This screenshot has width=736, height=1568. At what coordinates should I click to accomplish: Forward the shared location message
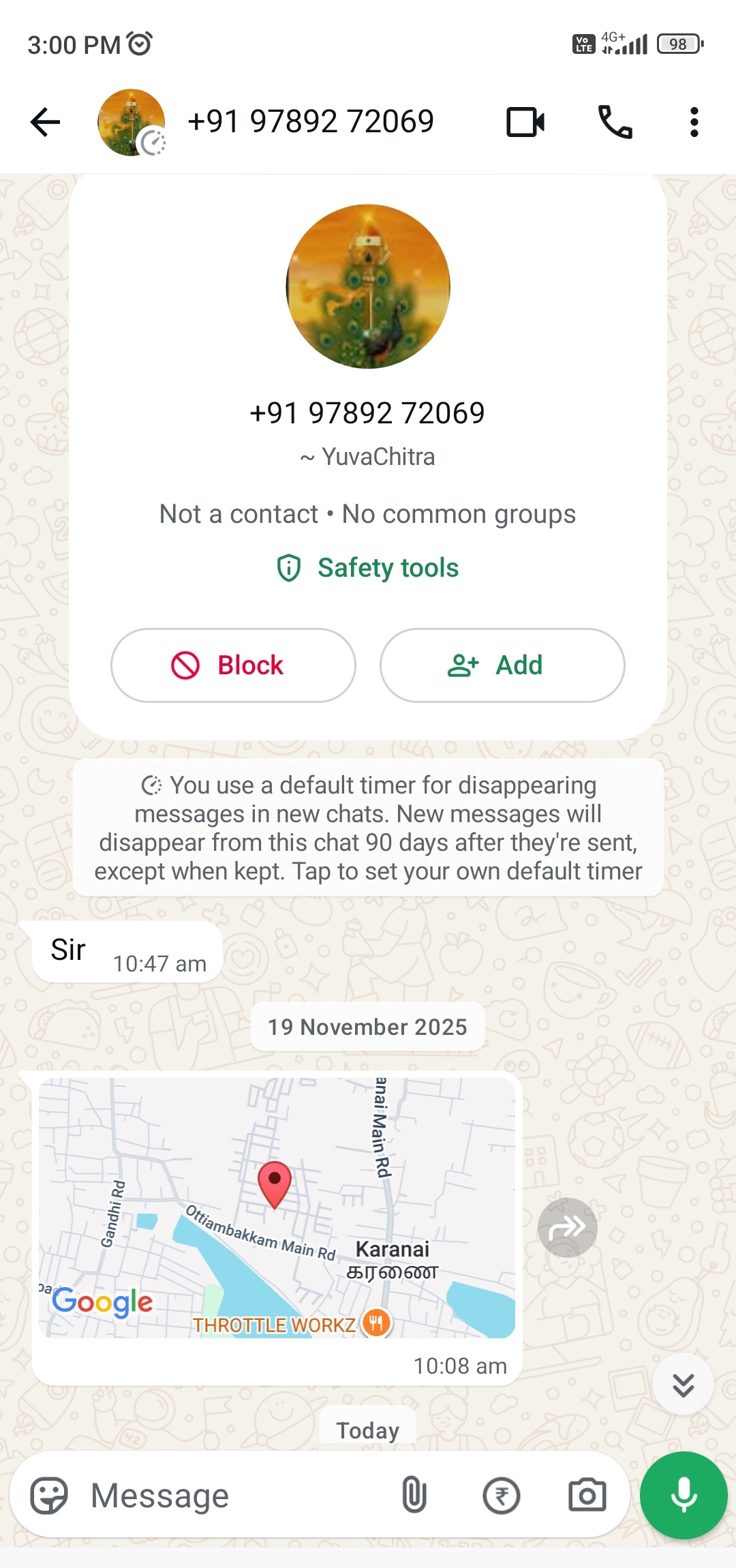click(567, 1228)
